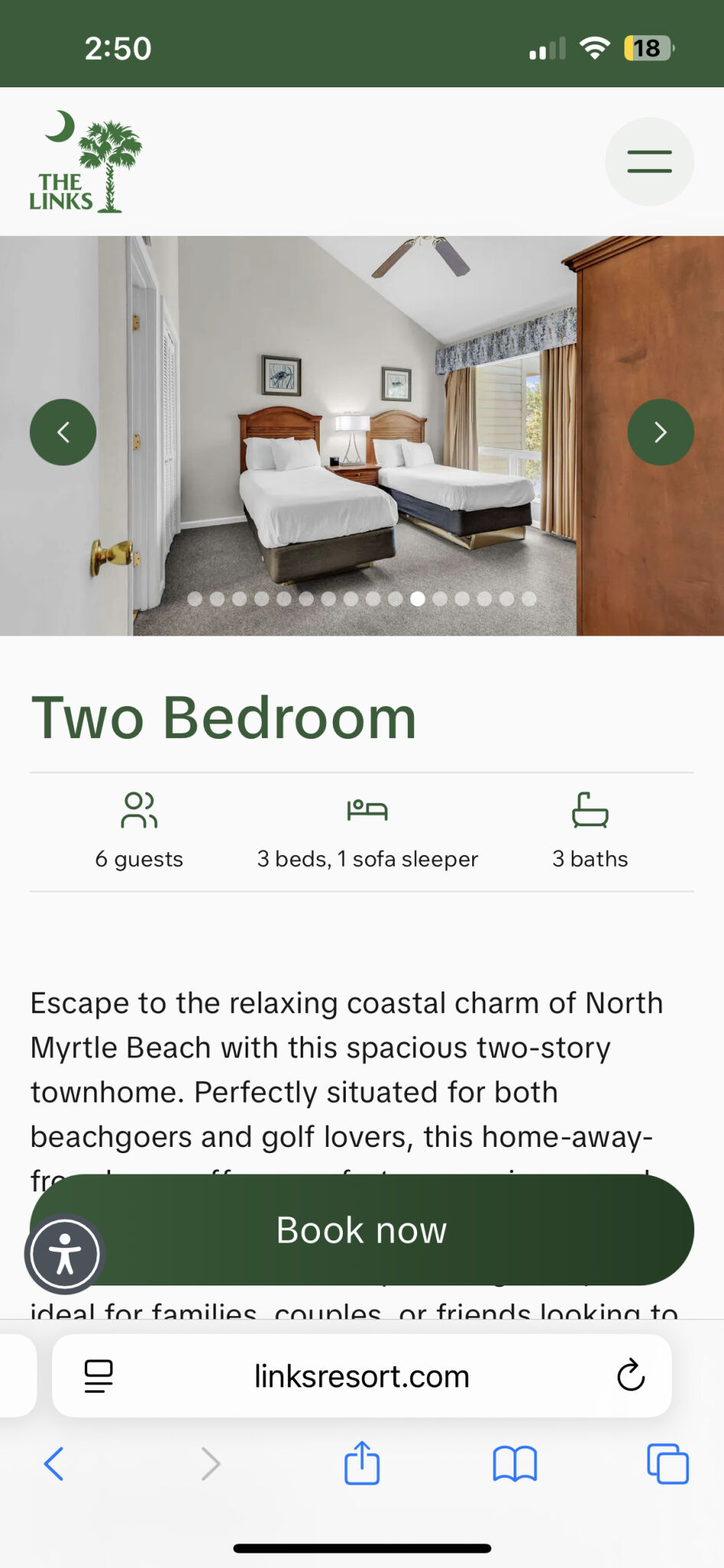Show the next room photo
724x1568 pixels.
coord(660,433)
